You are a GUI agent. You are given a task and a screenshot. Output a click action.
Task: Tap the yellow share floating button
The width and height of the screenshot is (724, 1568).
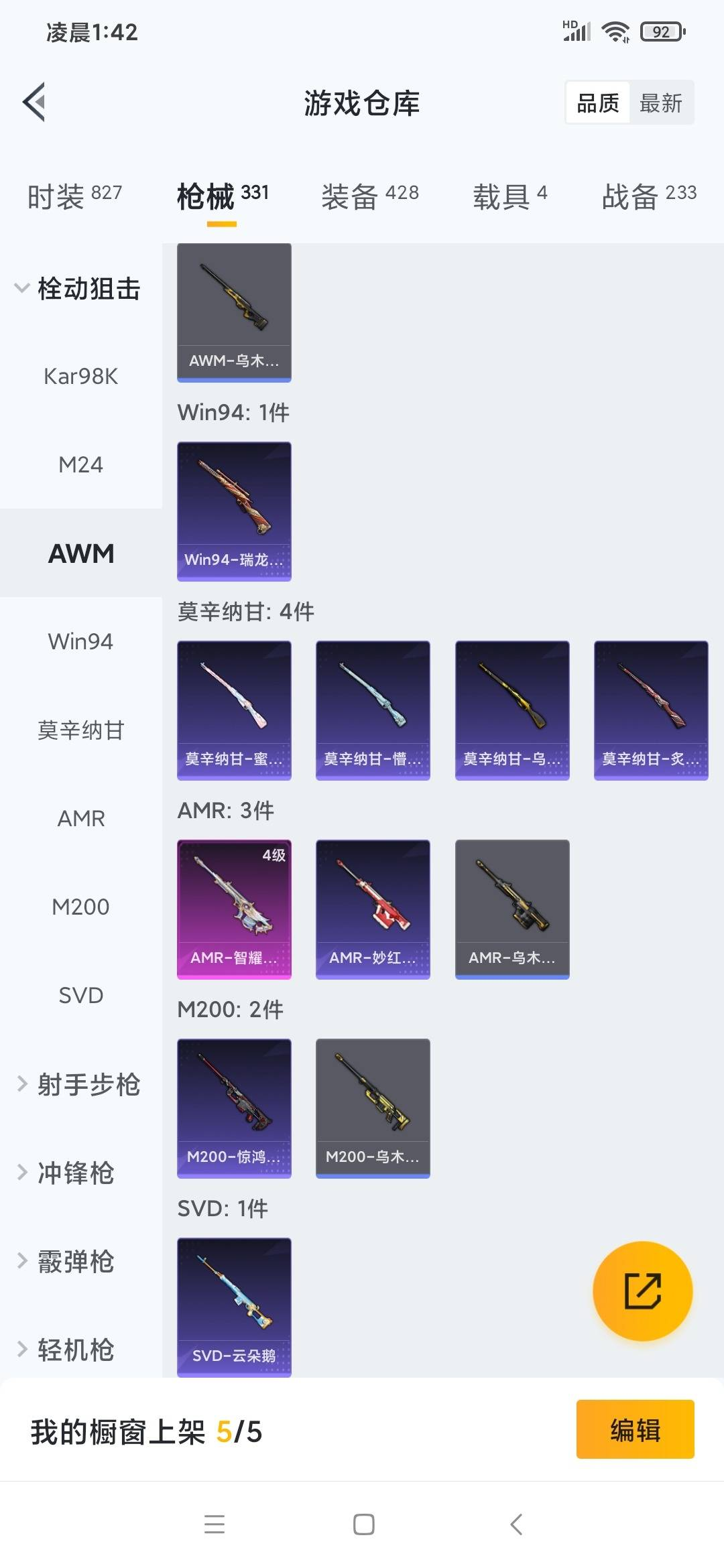[x=642, y=1291]
